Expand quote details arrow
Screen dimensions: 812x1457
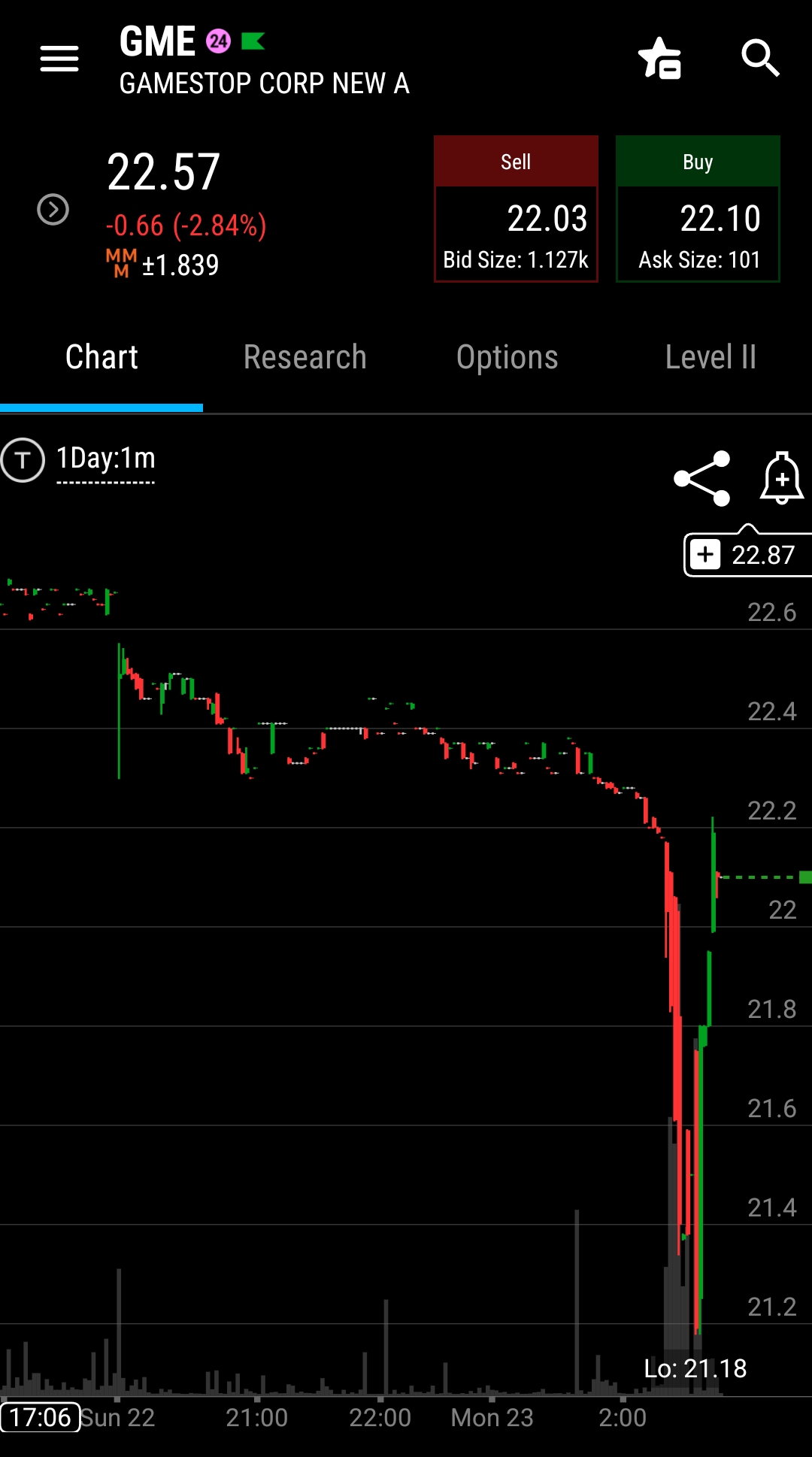point(53,210)
